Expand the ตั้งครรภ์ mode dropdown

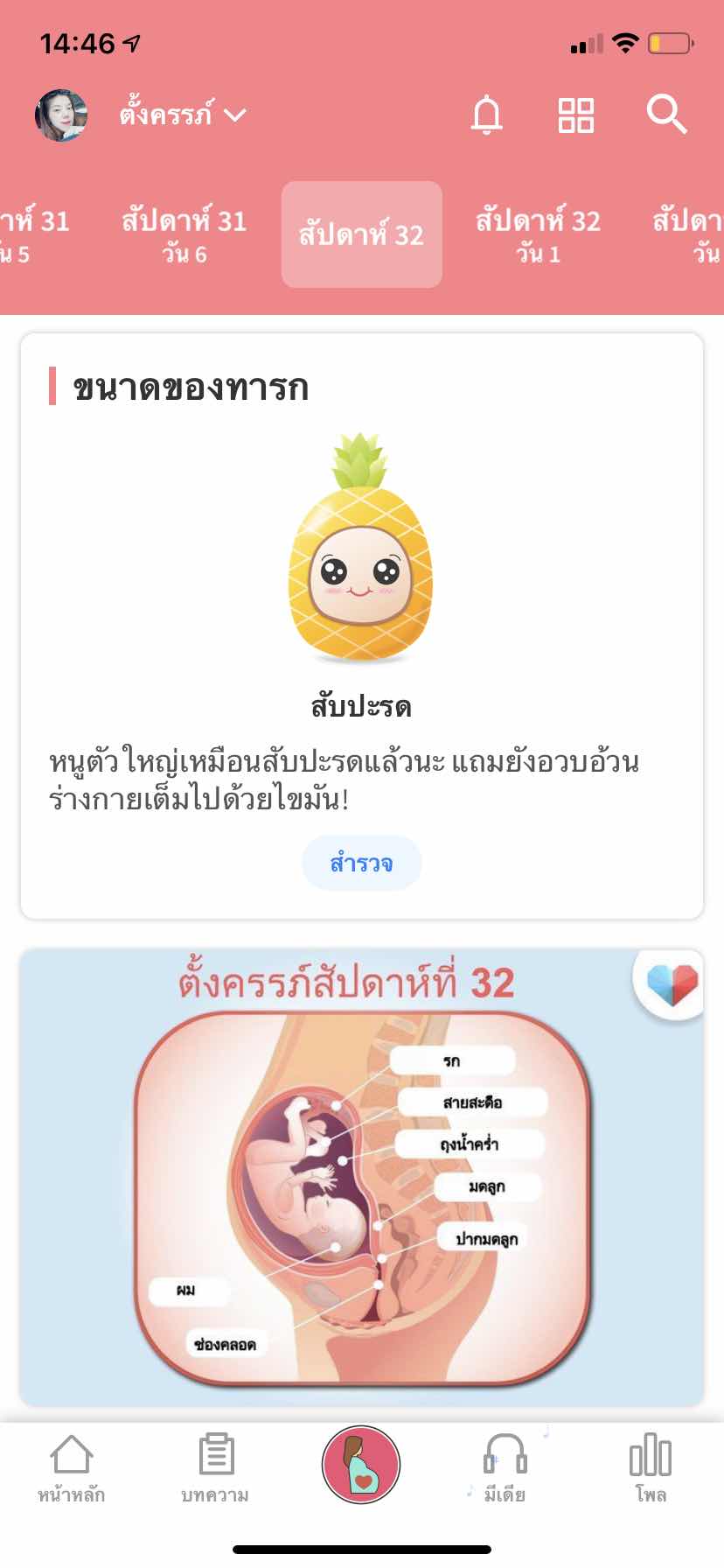[x=184, y=115]
